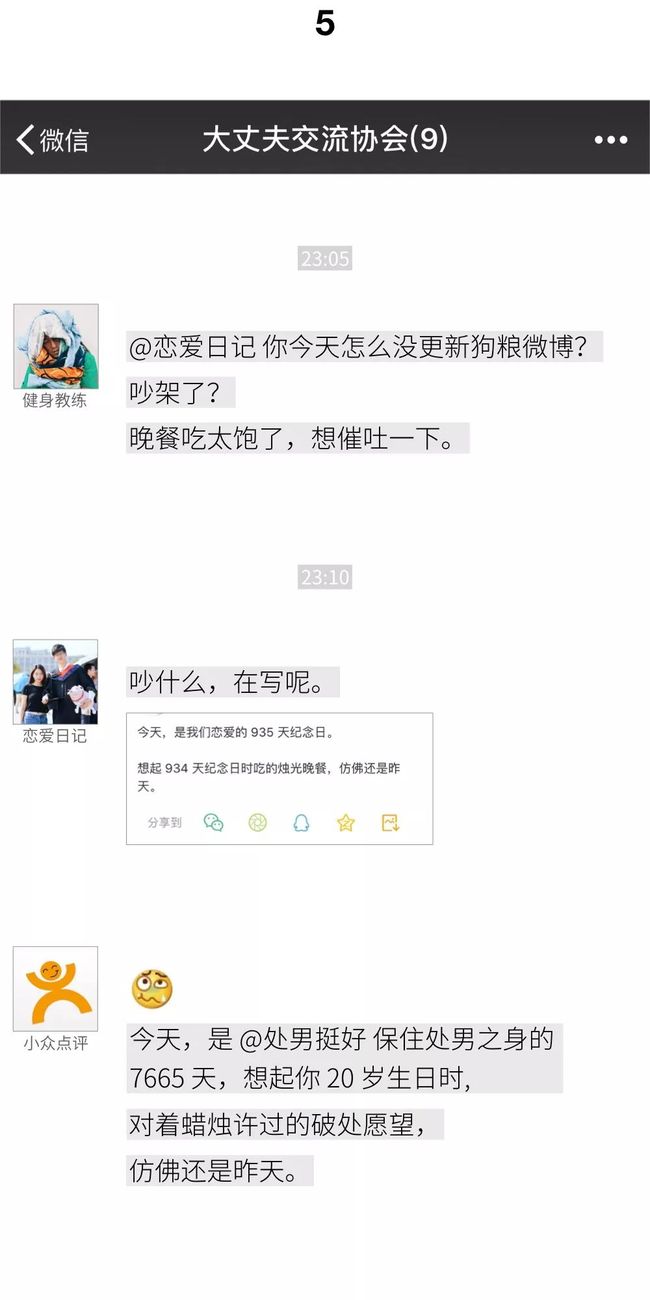
Task: Open 恋爱日记's profile avatar
Action: click(x=55, y=682)
